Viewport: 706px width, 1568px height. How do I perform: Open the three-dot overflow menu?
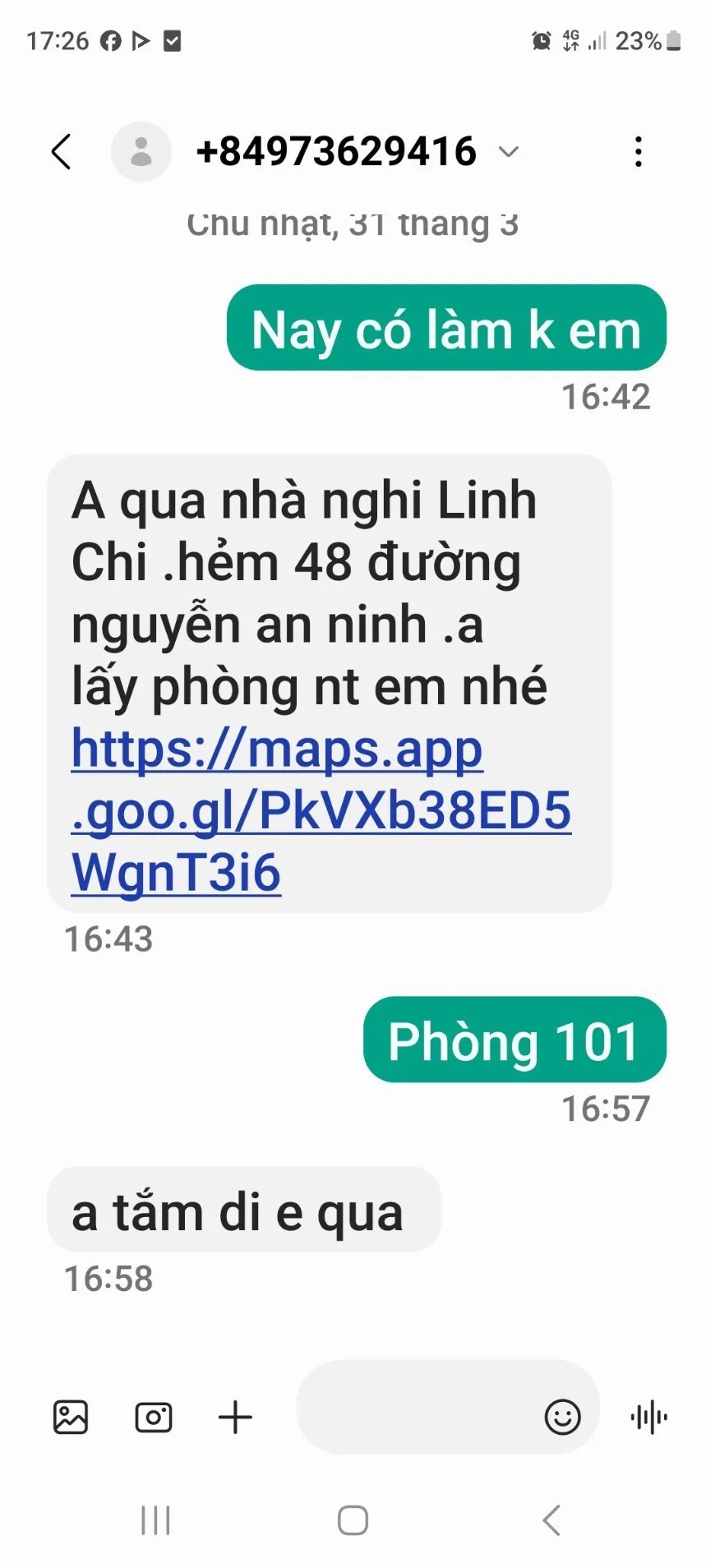click(638, 152)
